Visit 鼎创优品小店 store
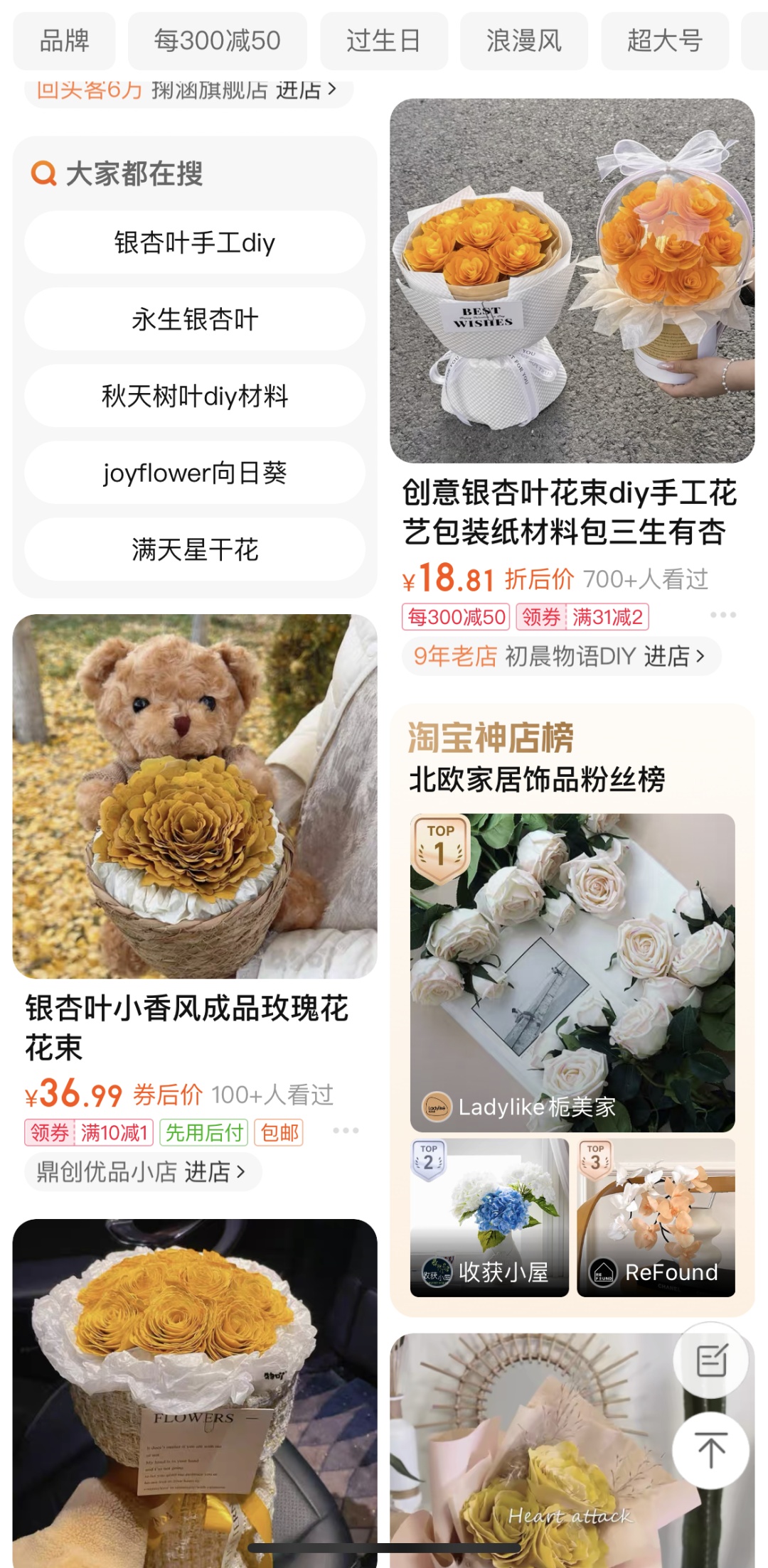The image size is (768, 1568). point(142,1171)
